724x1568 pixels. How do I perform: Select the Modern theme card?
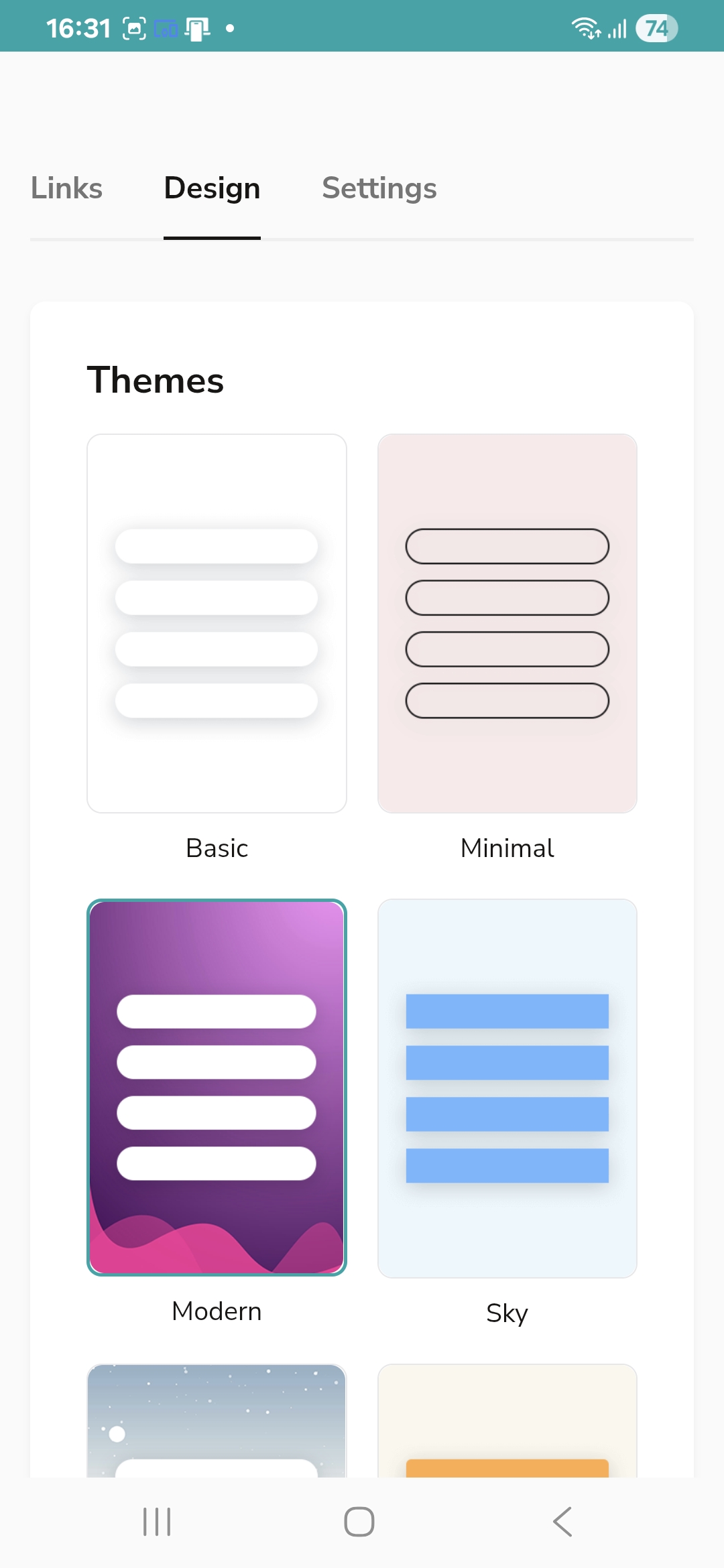coord(217,1087)
